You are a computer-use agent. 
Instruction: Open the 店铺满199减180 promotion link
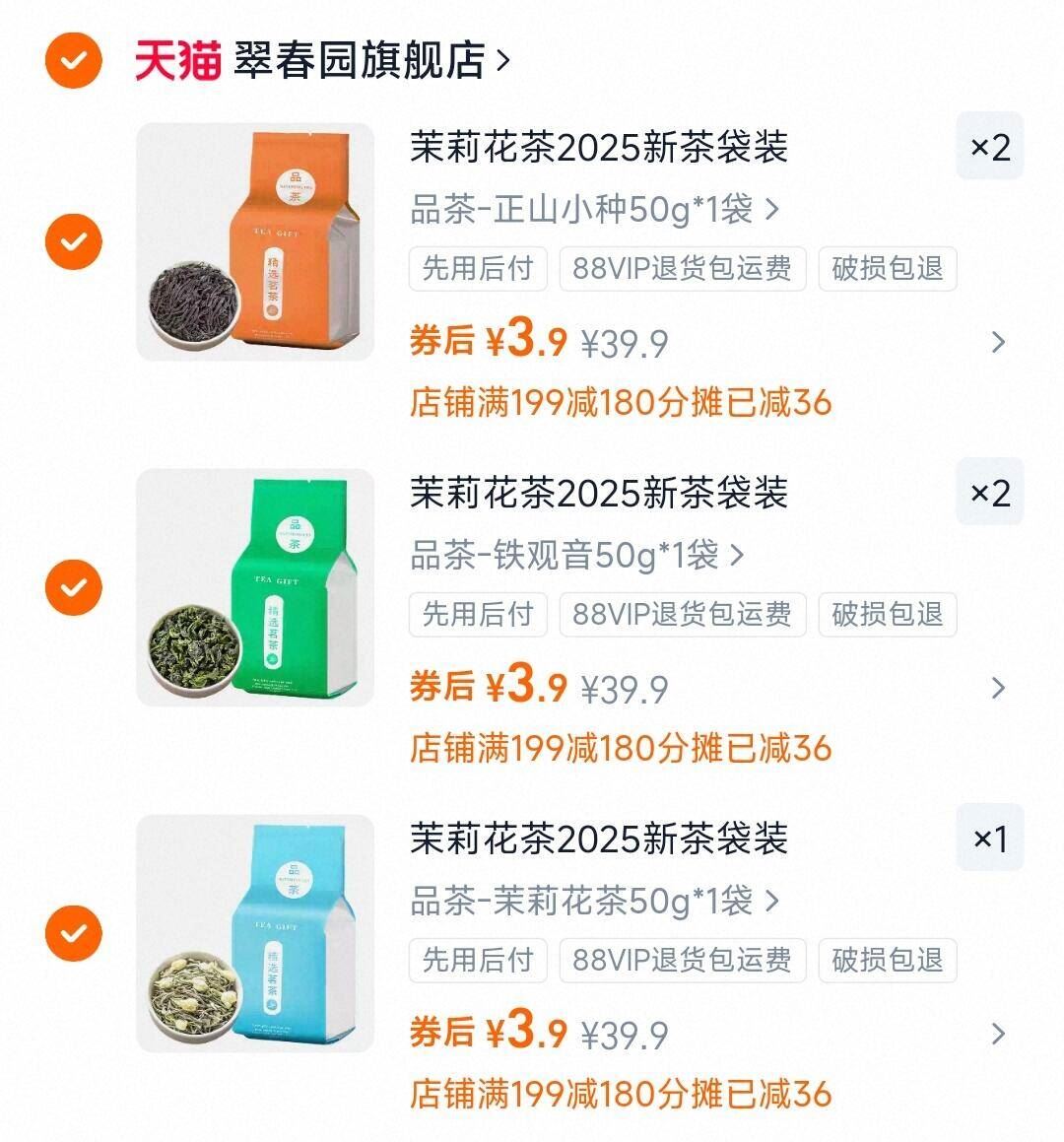point(621,401)
